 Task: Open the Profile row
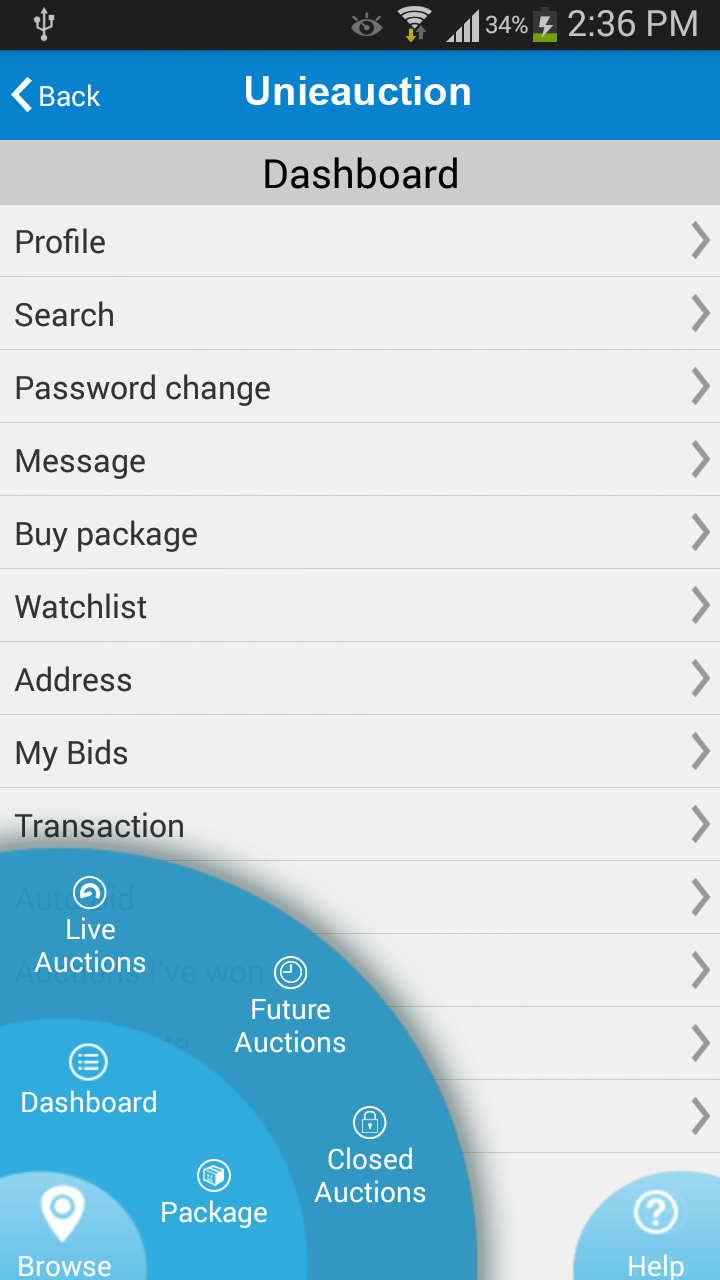360,241
